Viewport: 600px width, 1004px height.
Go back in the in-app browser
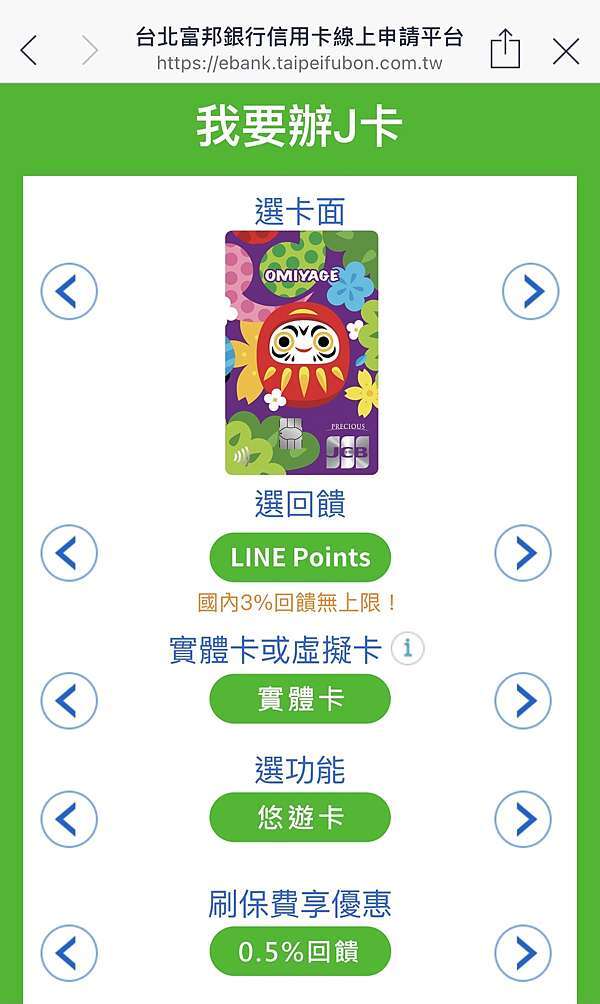29,50
